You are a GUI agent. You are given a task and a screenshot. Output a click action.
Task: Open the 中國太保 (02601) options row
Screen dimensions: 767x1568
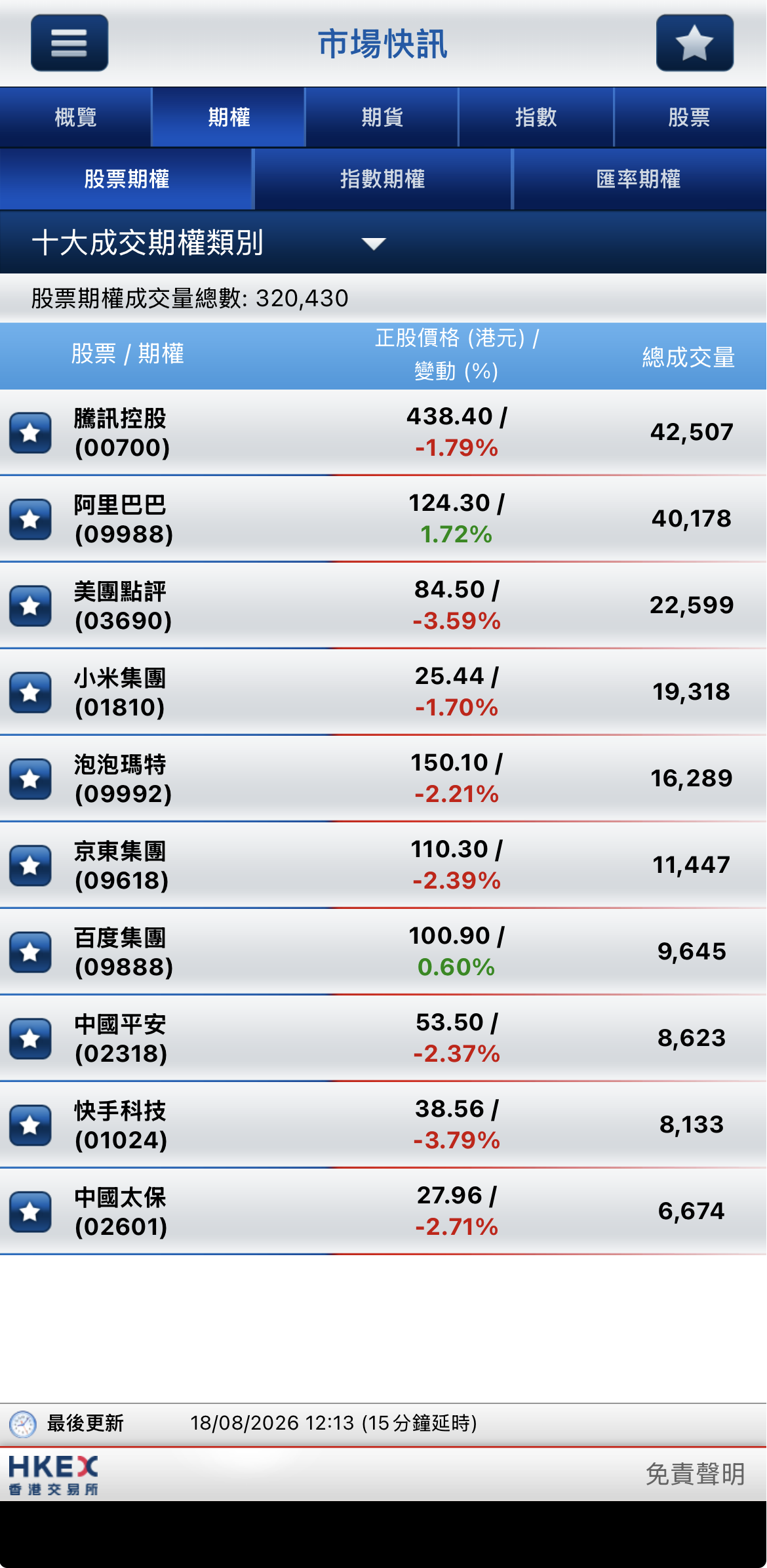click(x=383, y=1211)
